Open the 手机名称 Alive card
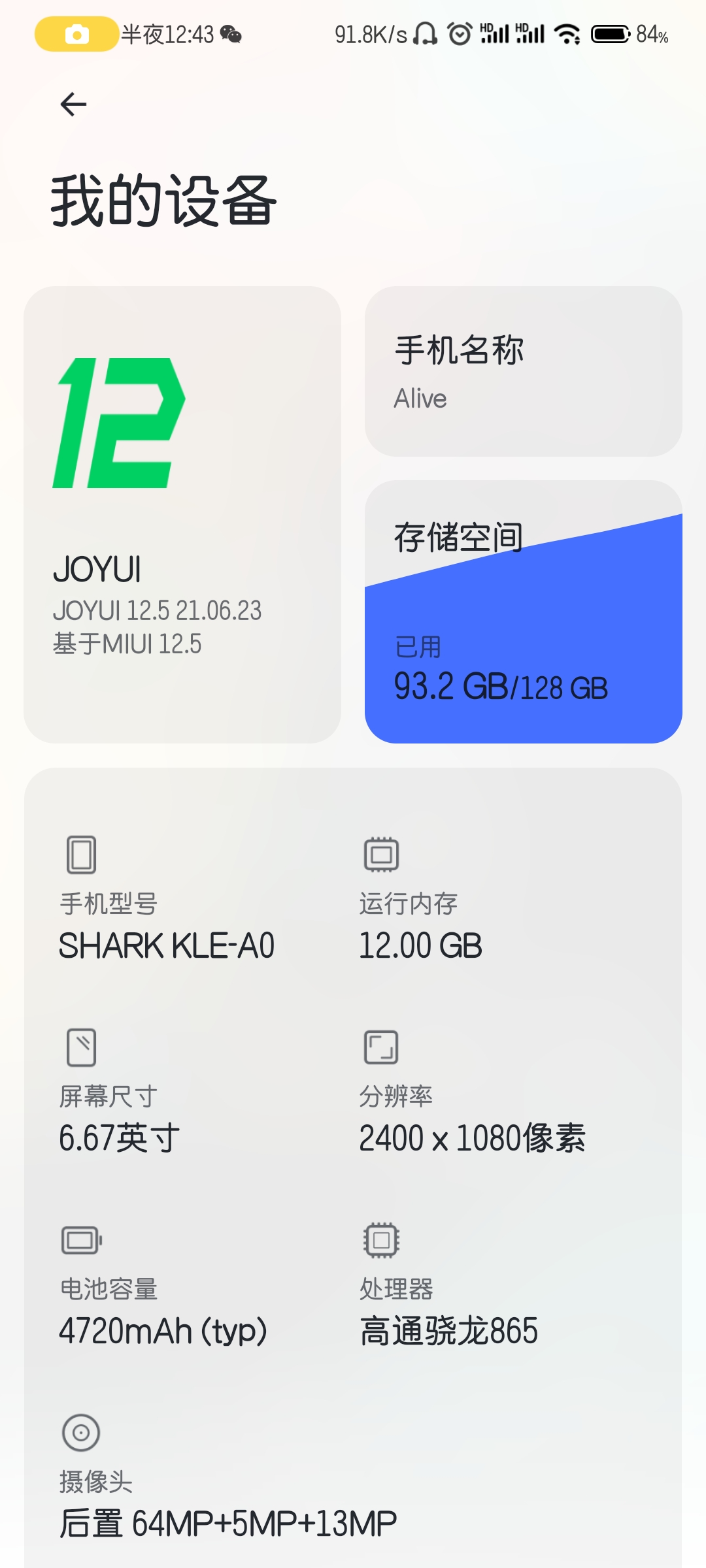706x1568 pixels. 523,371
